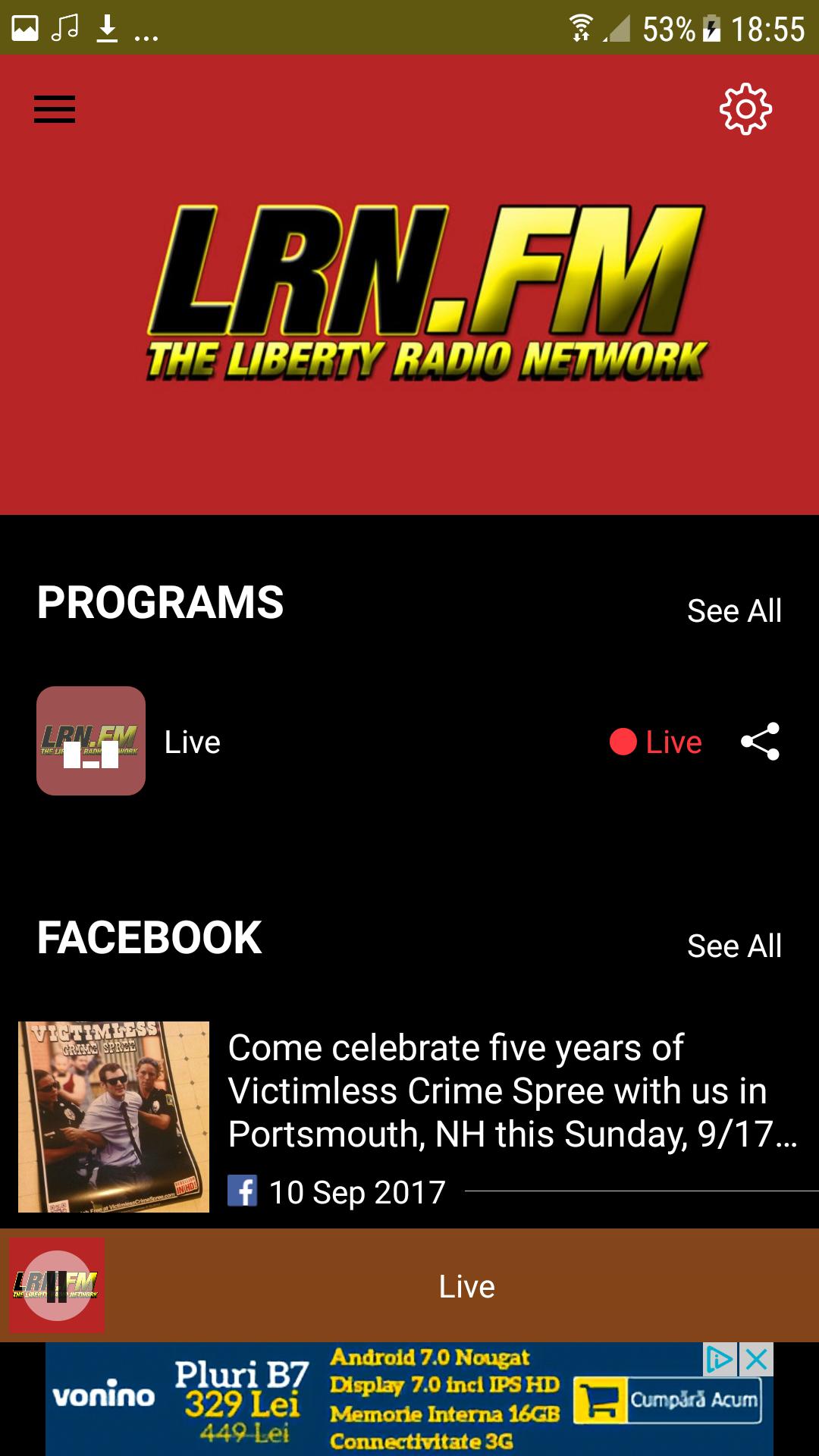Open the app settings gear
The height and width of the screenshot is (1456, 819).
[x=743, y=108]
